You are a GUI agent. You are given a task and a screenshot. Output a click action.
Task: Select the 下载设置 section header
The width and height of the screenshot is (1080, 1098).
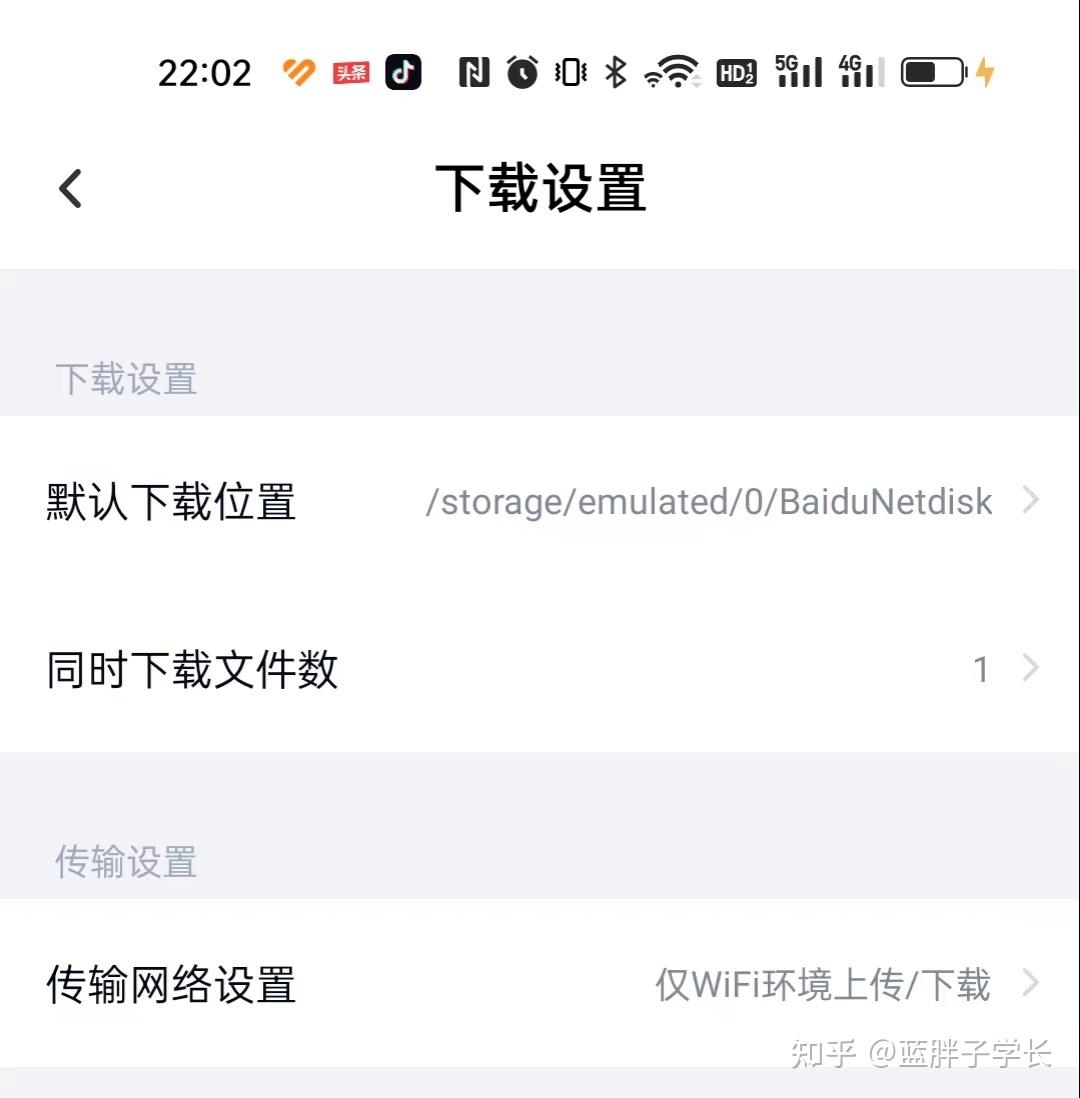coord(124,378)
